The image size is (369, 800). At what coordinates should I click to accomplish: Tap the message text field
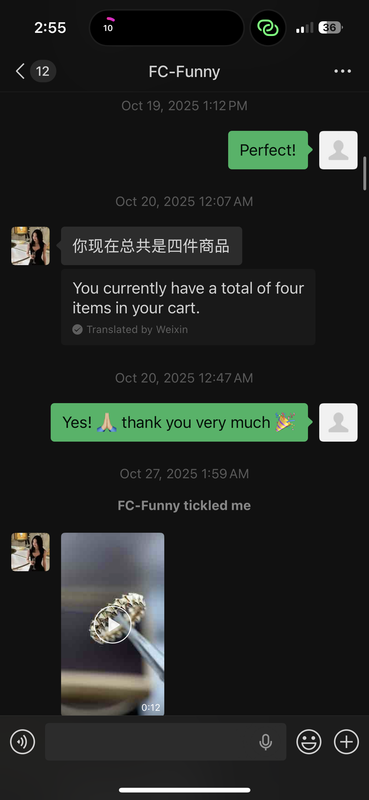click(x=166, y=742)
